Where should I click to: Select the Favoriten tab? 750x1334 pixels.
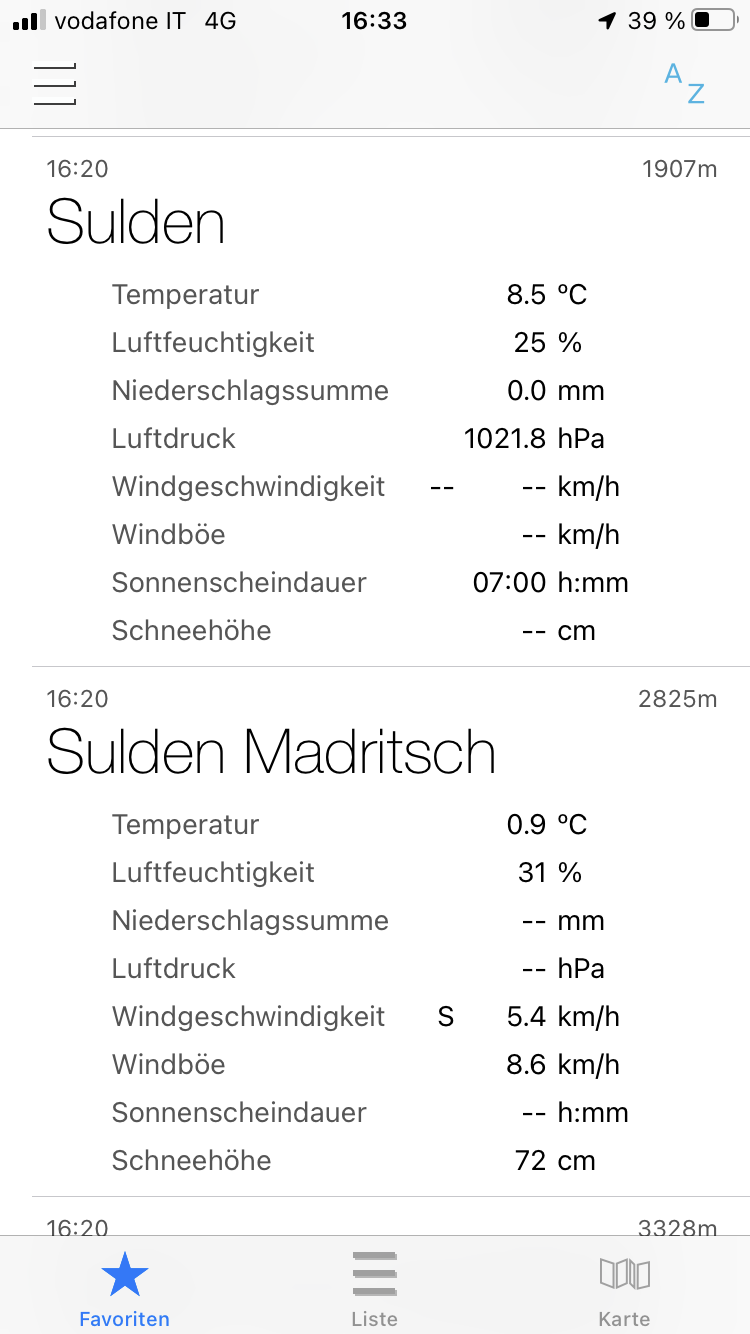(x=125, y=1289)
